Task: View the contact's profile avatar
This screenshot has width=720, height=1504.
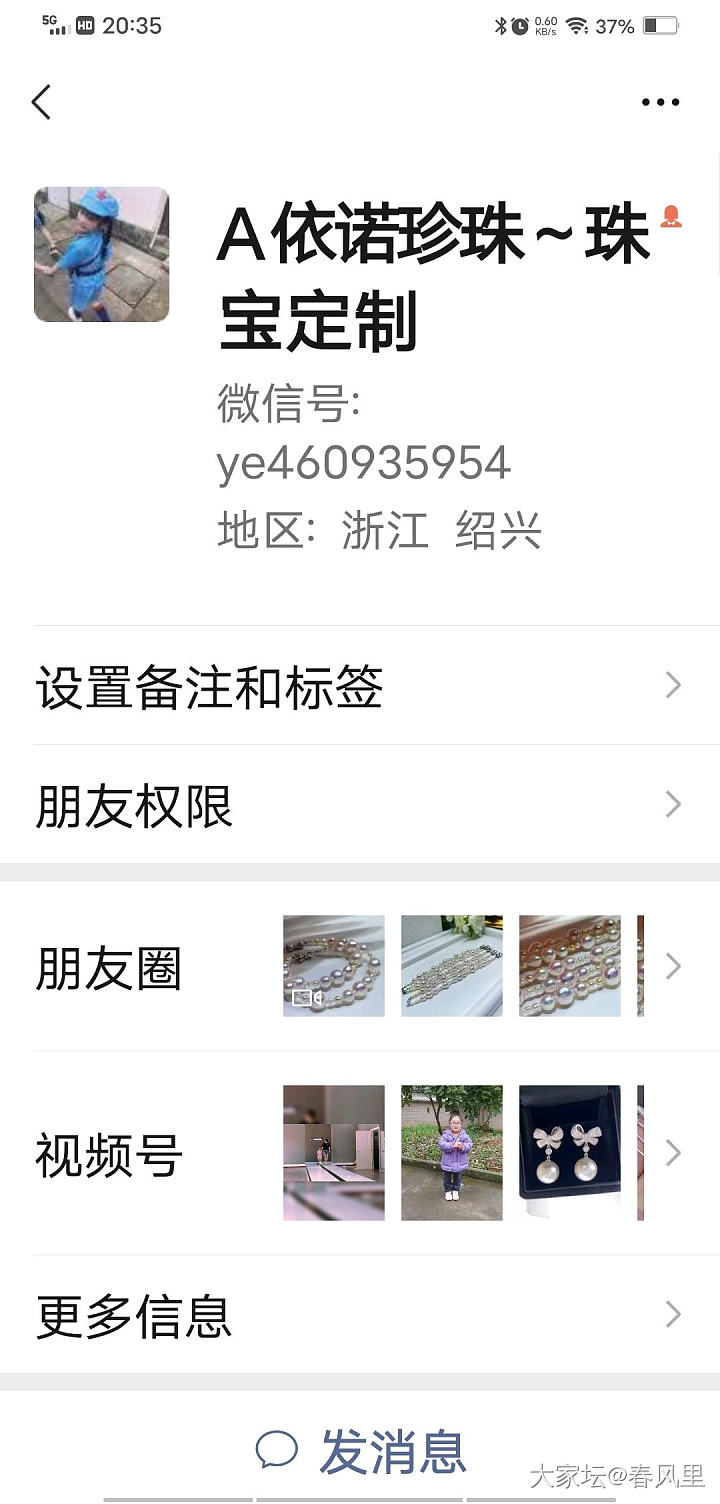Action: point(102,254)
